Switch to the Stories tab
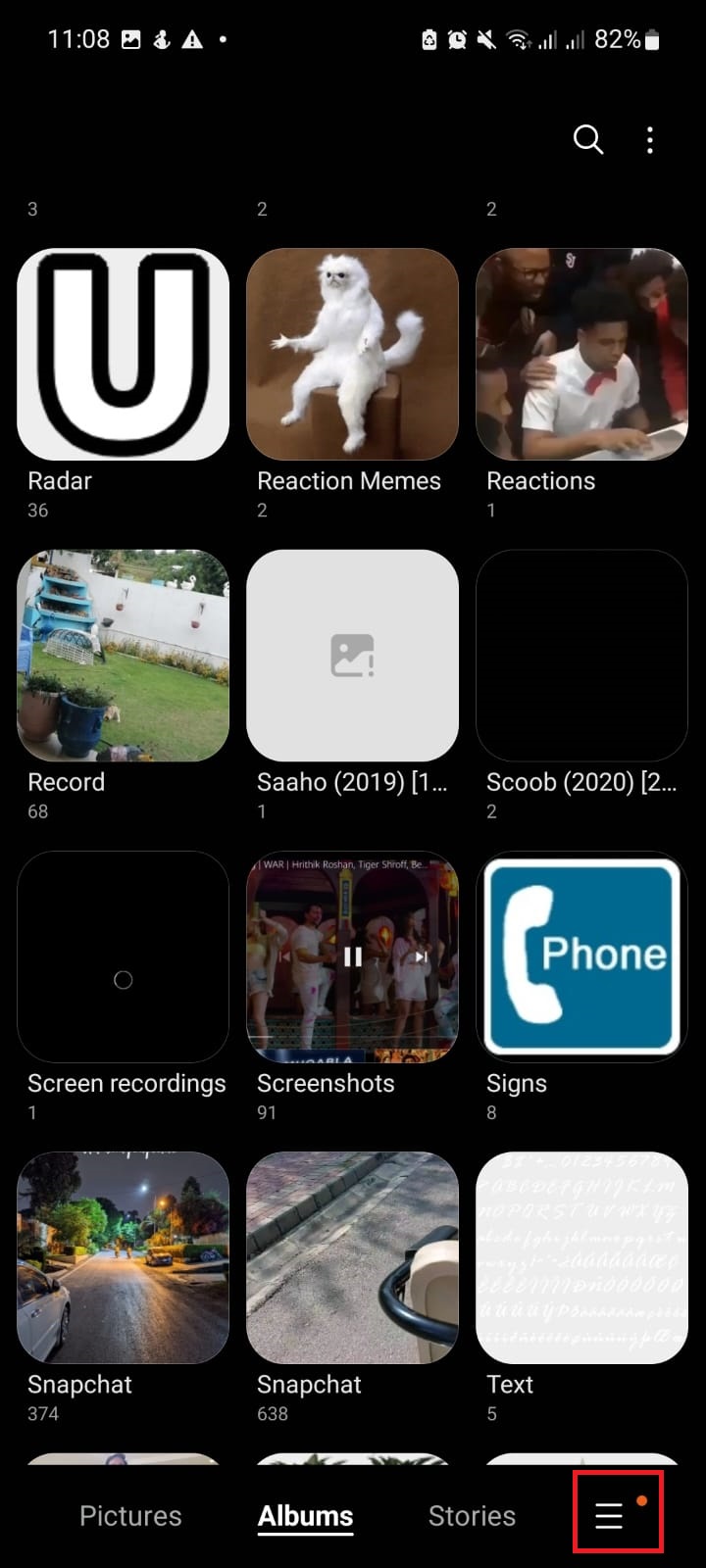This screenshot has height=1568, width=706. pyautogui.click(x=472, y=1515)
